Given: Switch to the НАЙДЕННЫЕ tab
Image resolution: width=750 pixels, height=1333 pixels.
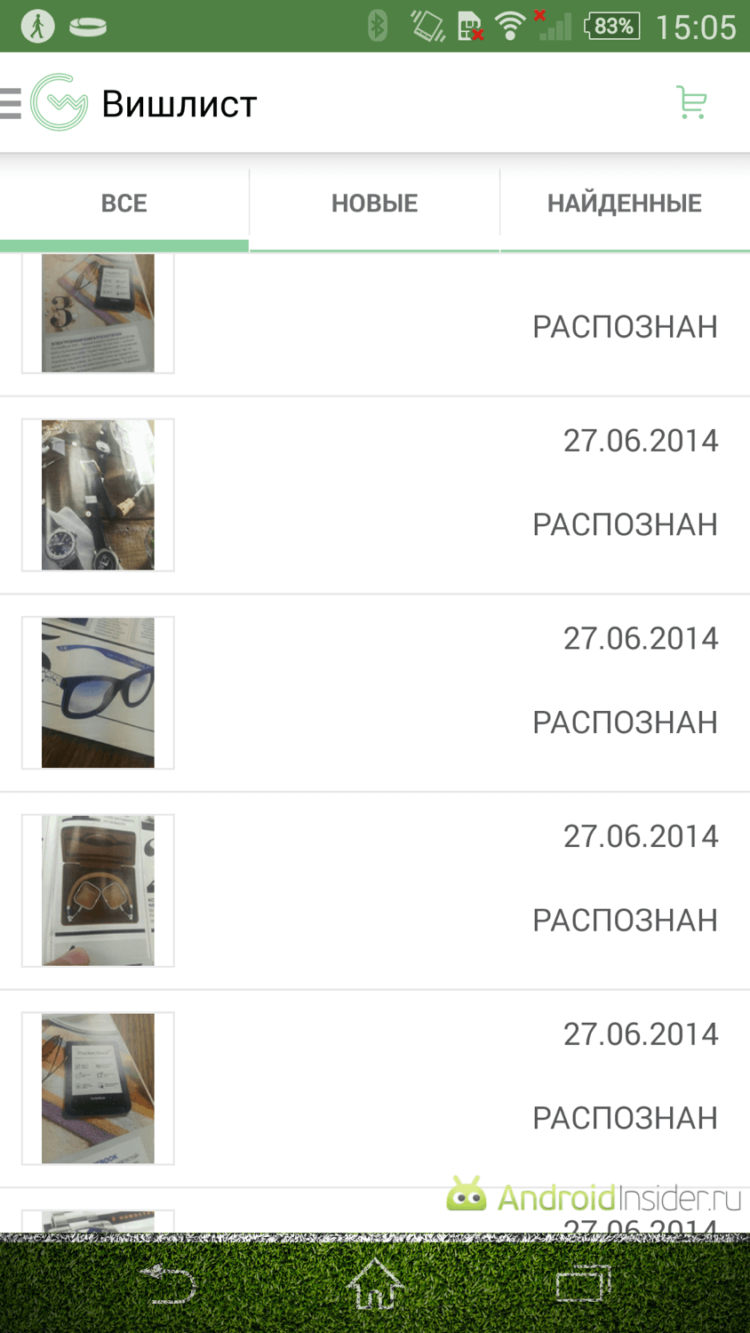Looking at the screenshot, I should click(x=624, y=204).
